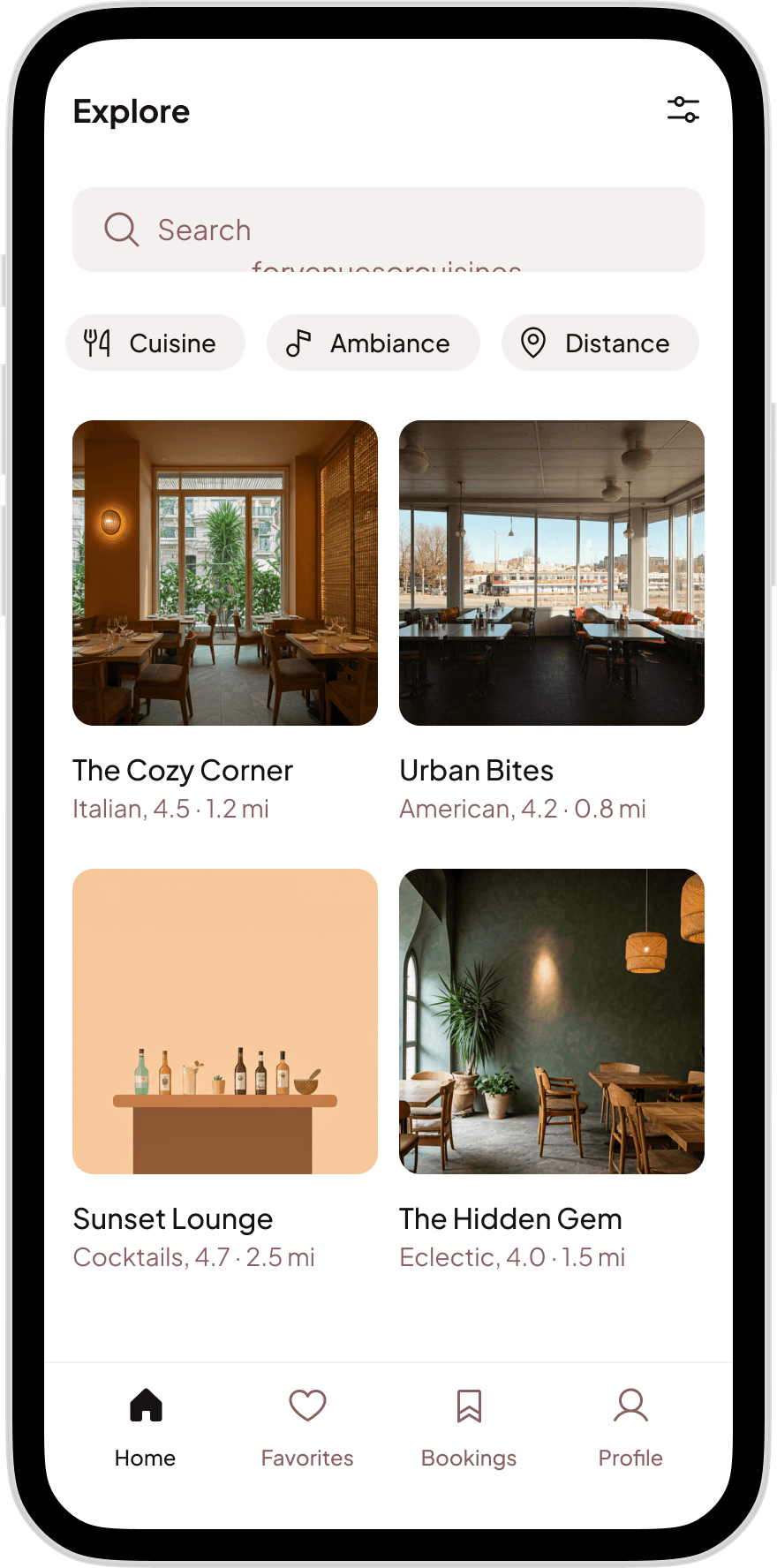
Task: Select the Ambiance filter chip
Action: [373, 343]
